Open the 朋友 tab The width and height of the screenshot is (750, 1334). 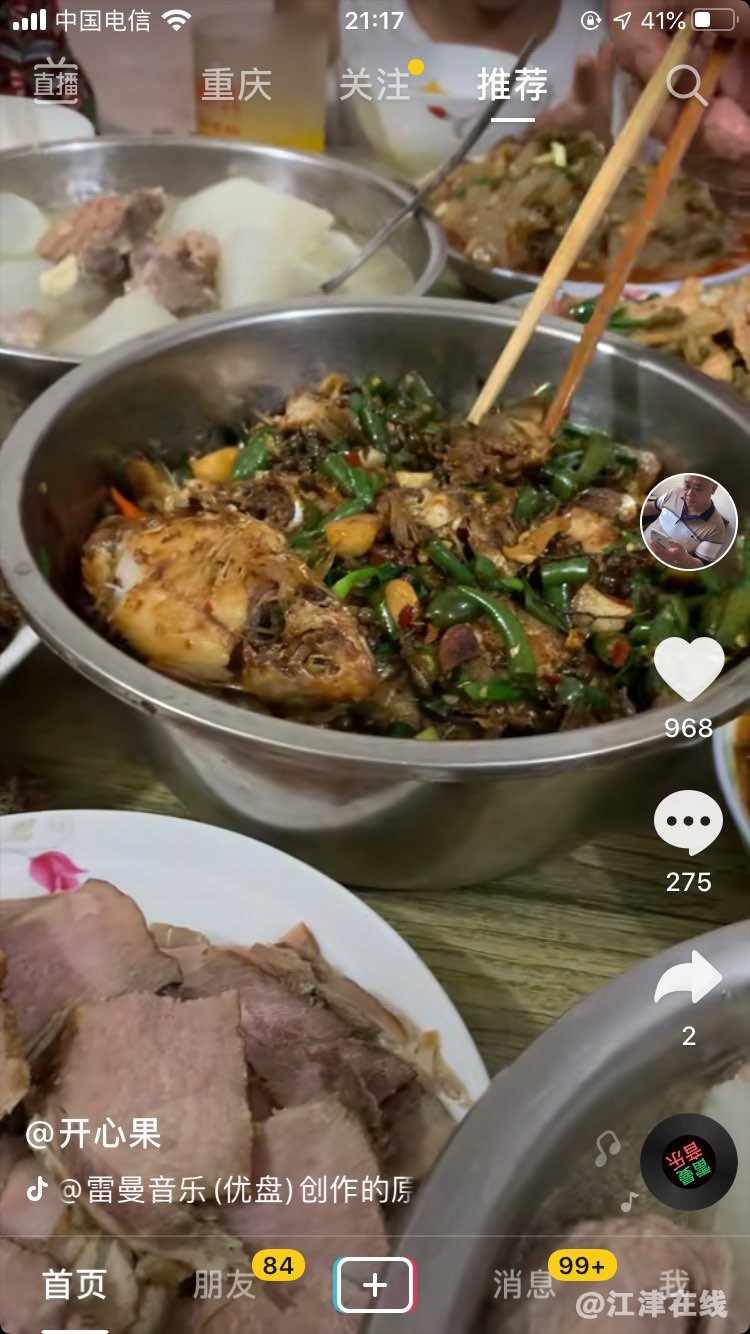tap(224, 1284)
